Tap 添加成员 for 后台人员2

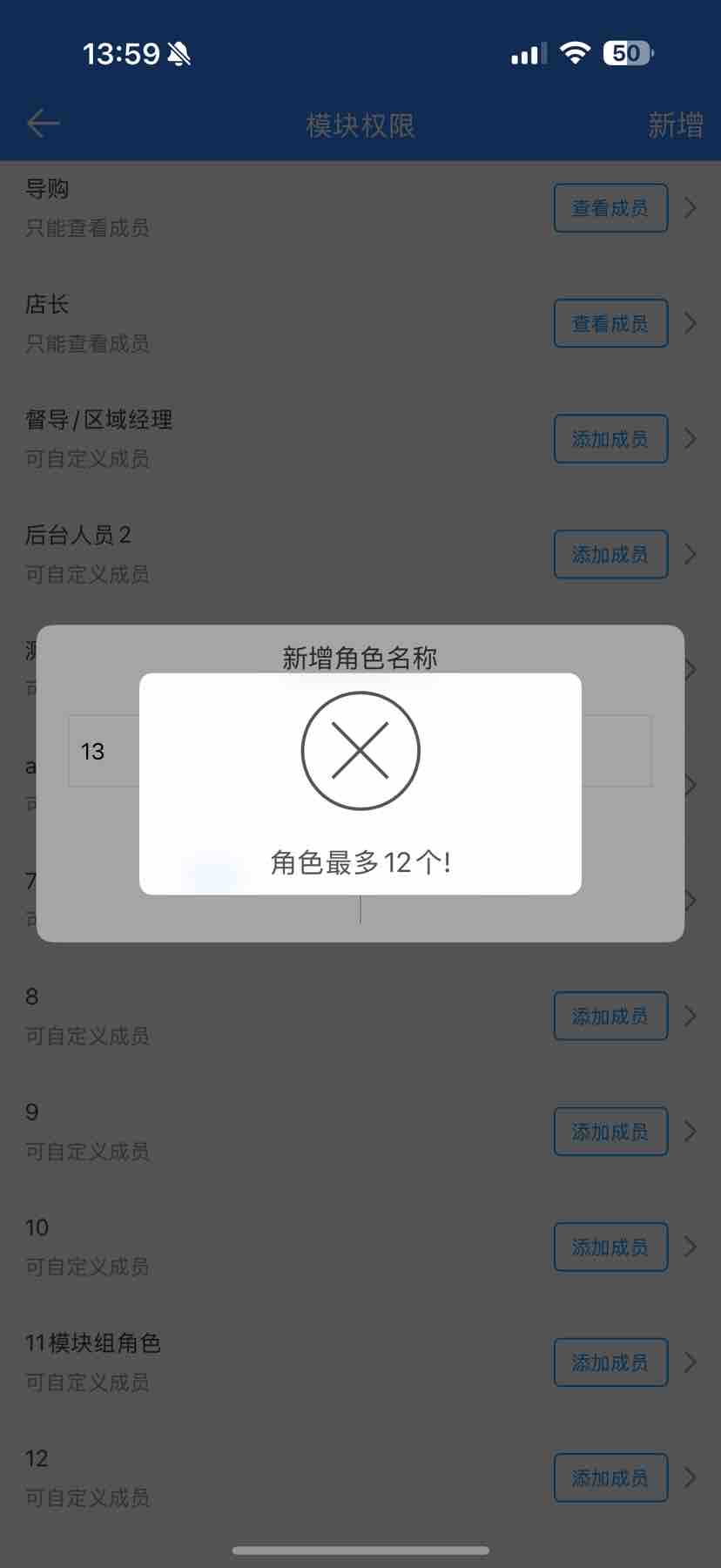(610, 554)
